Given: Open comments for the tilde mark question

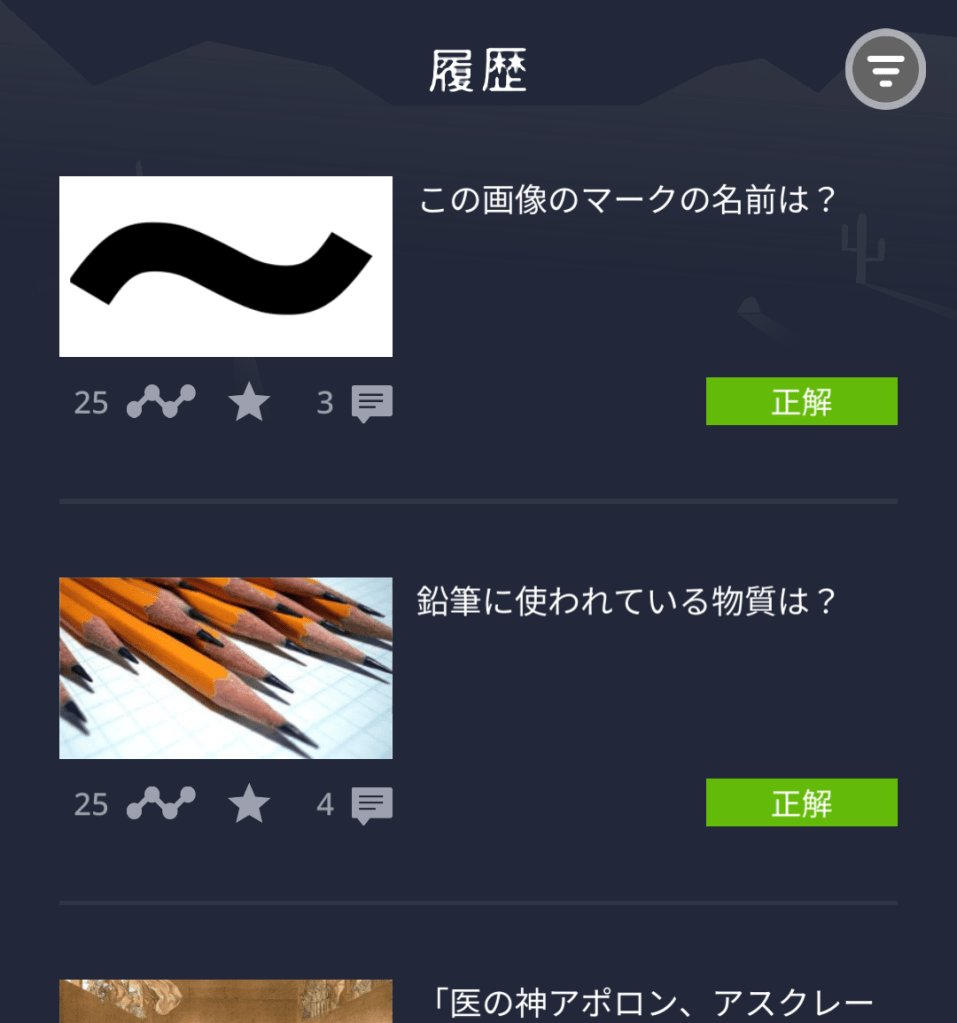Looking at the screenshot, I should point(372,403).
